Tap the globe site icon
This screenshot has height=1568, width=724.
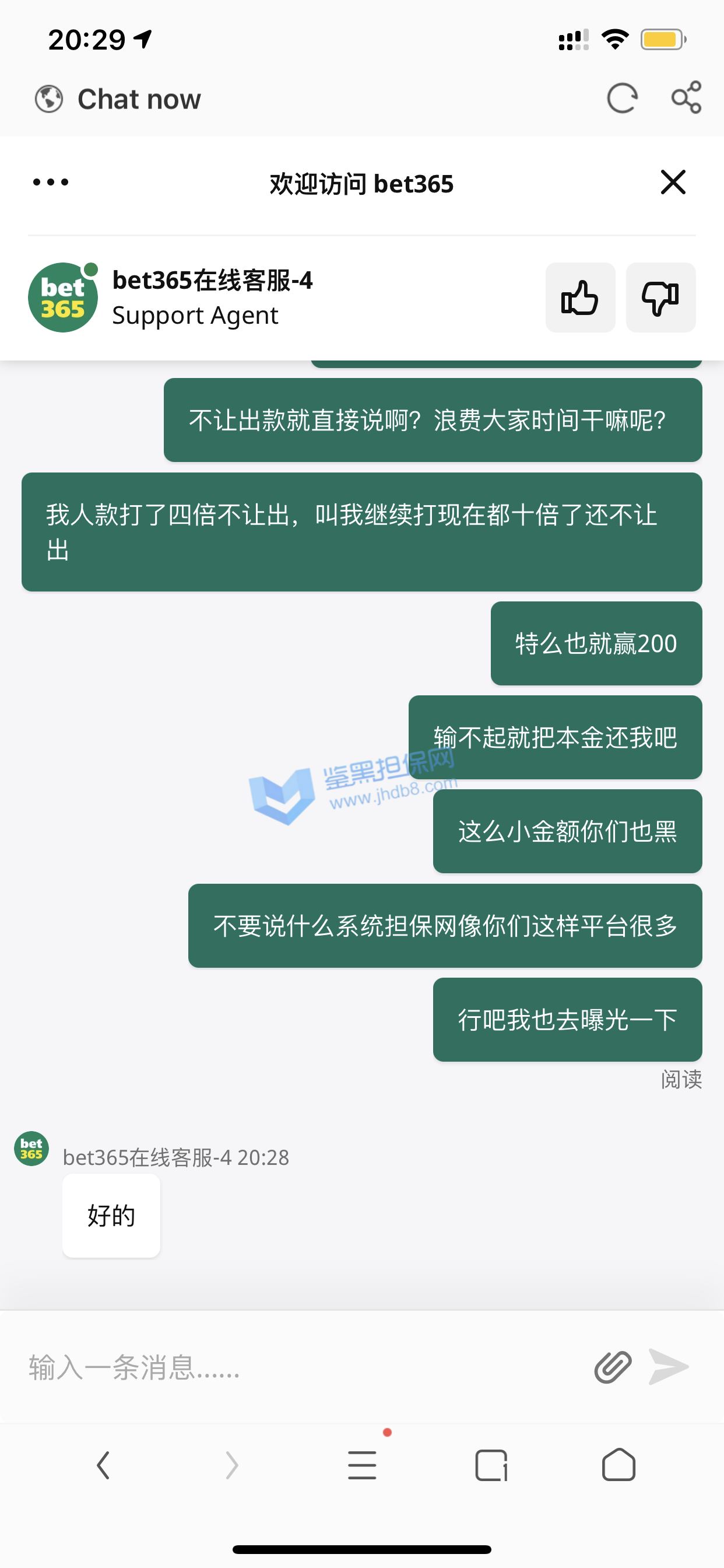coord(48,99)
